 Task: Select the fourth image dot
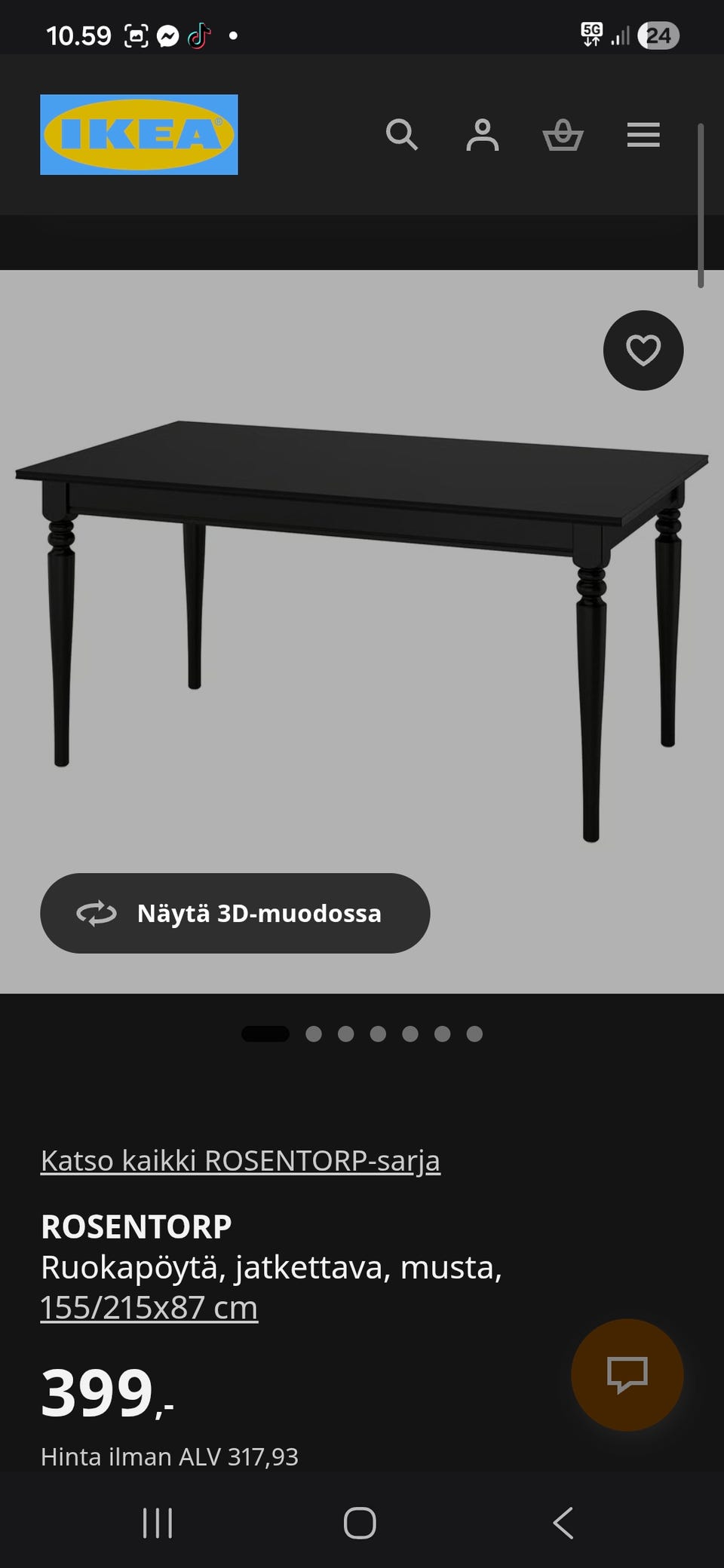[x=379, y=1034]
